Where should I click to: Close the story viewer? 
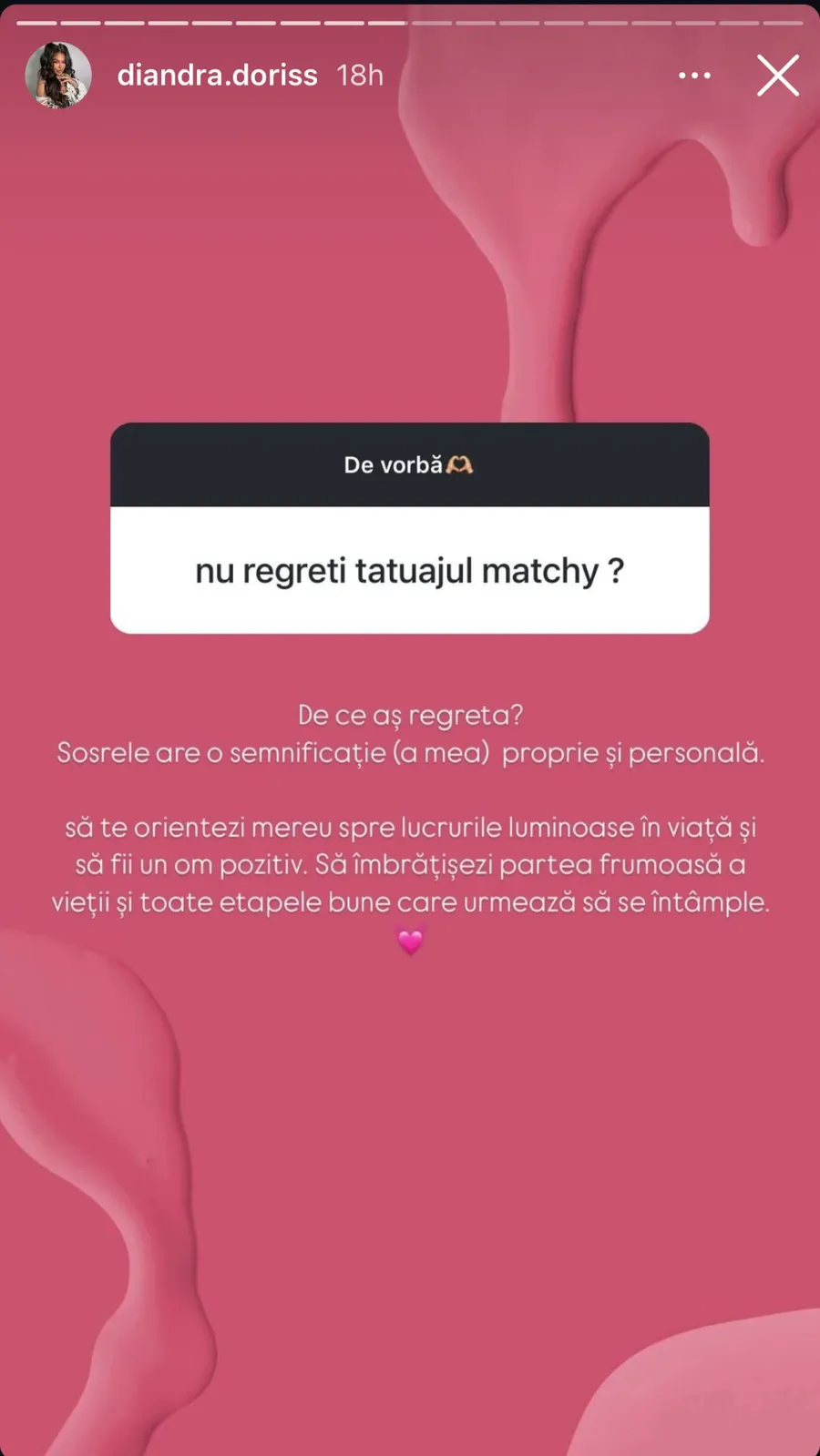click(x=777, y=76)
